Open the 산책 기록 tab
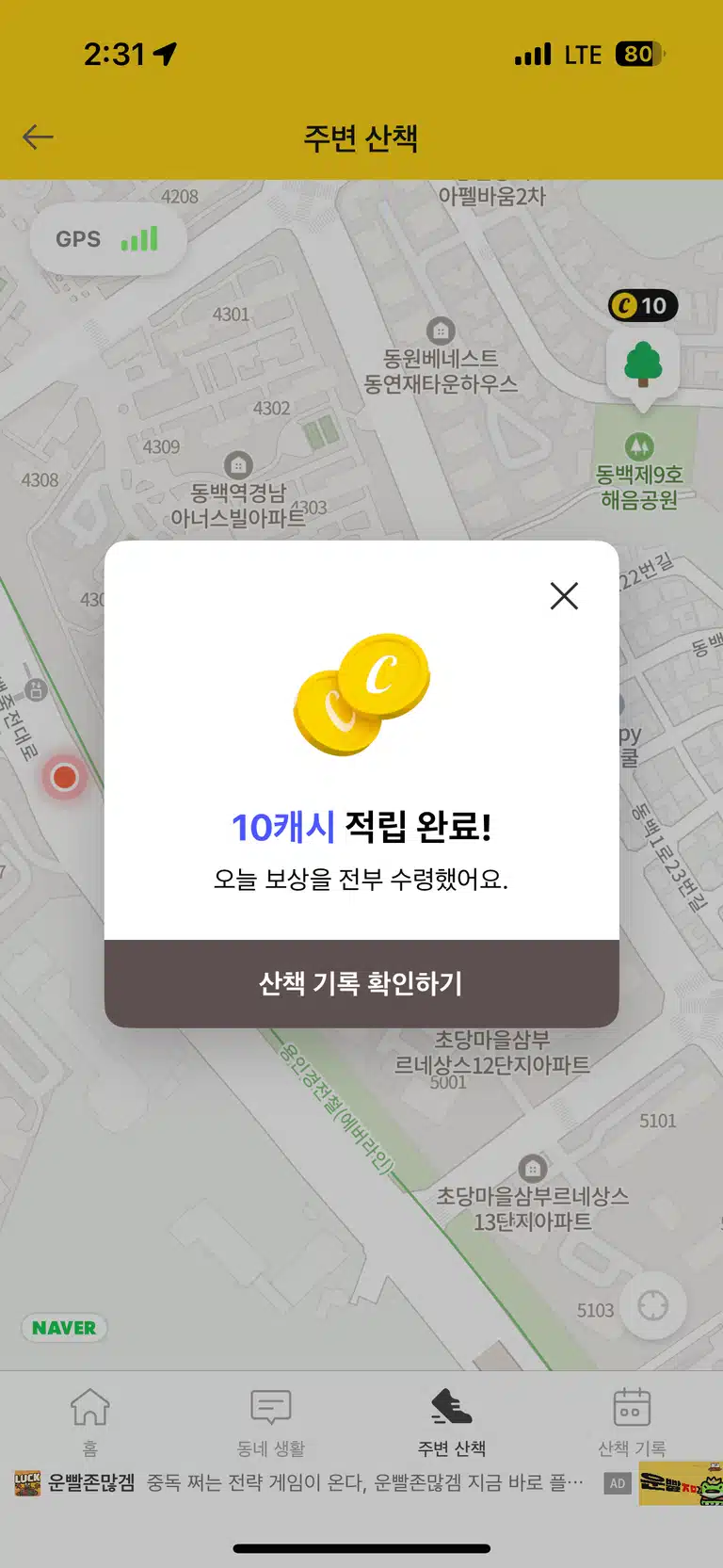Screen dimensions: 723x1568 click(x=632, y=1422)
